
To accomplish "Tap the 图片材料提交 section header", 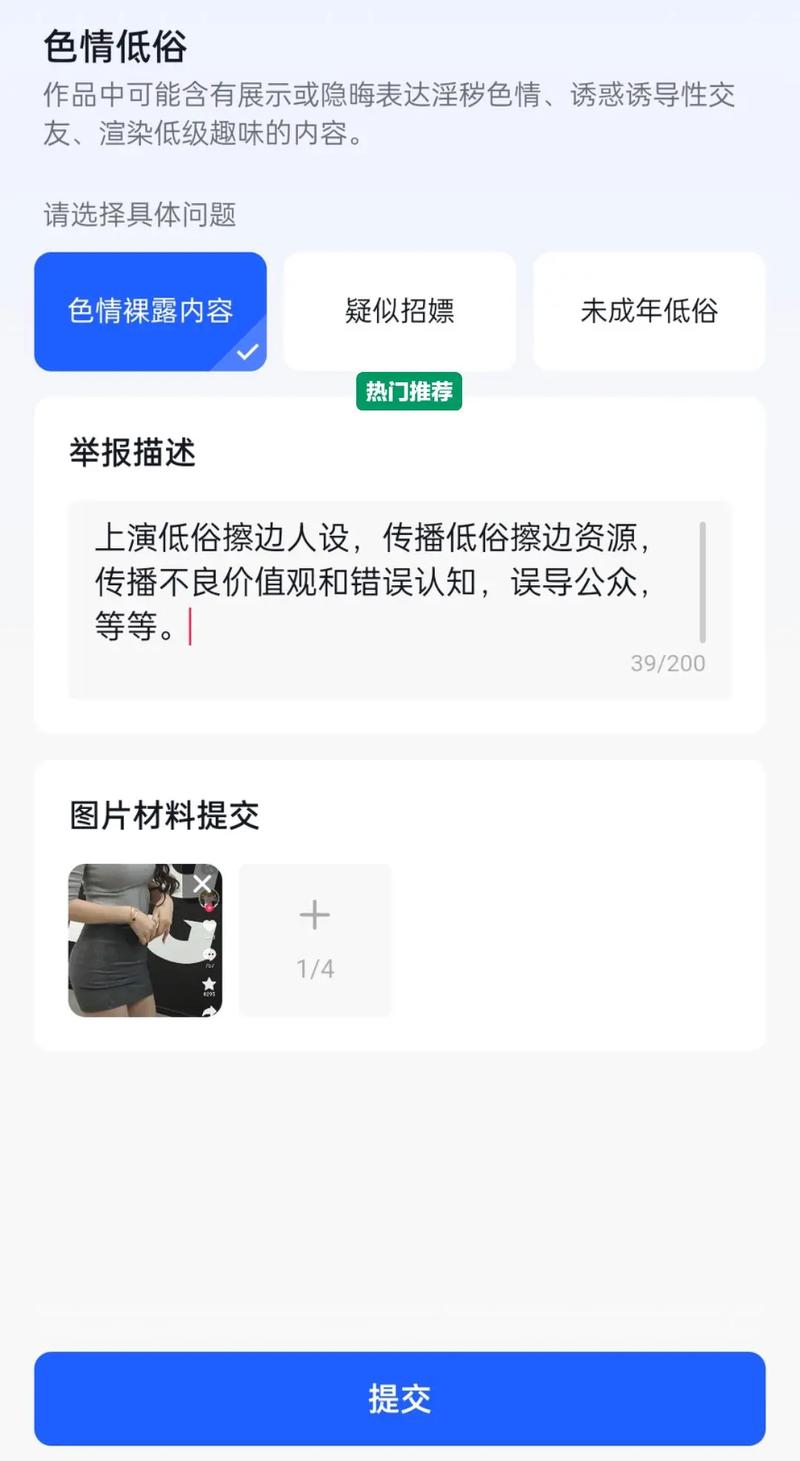I will 161,815.
